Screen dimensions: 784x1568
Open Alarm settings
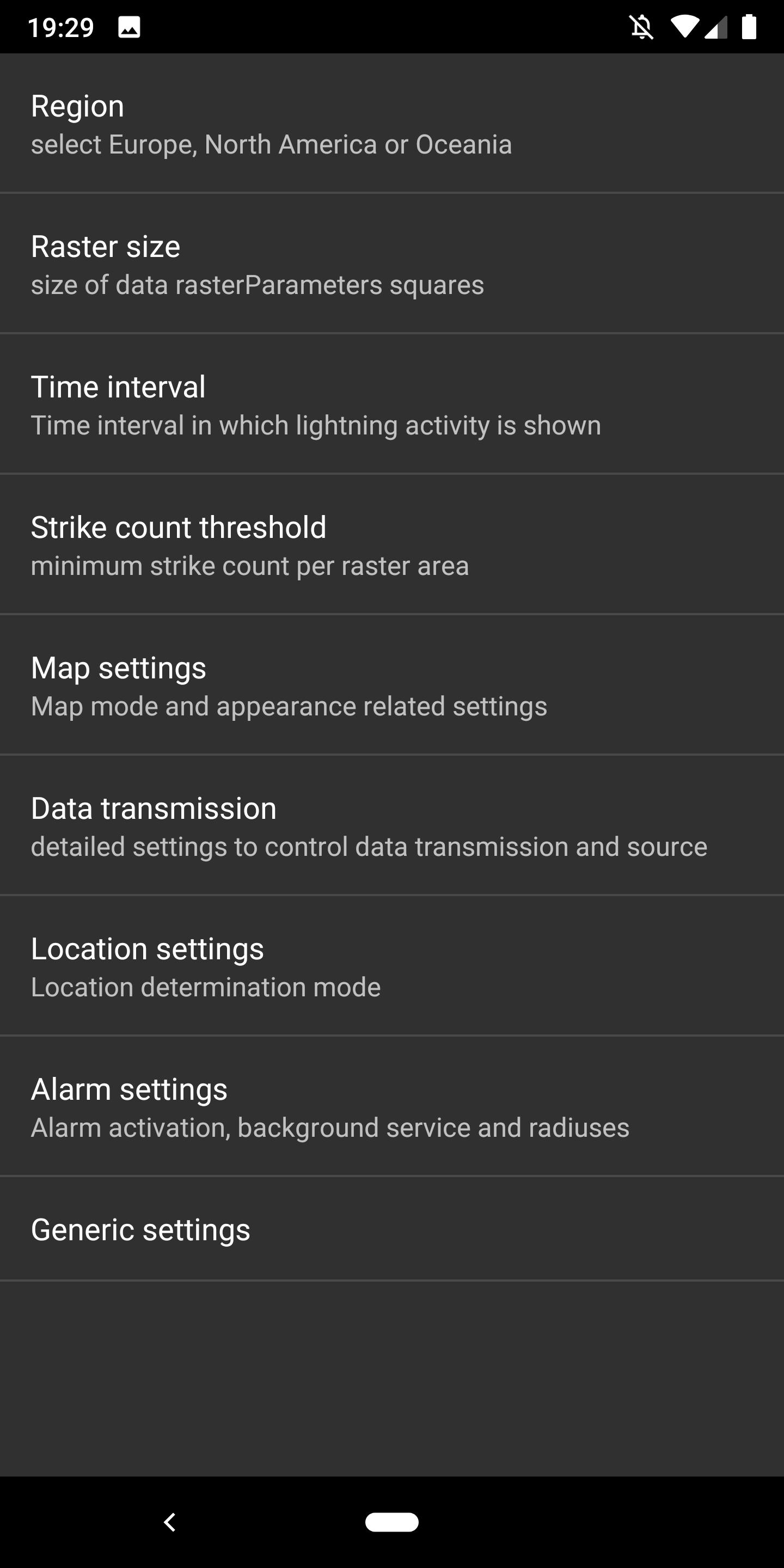[x=392, y=1106]
